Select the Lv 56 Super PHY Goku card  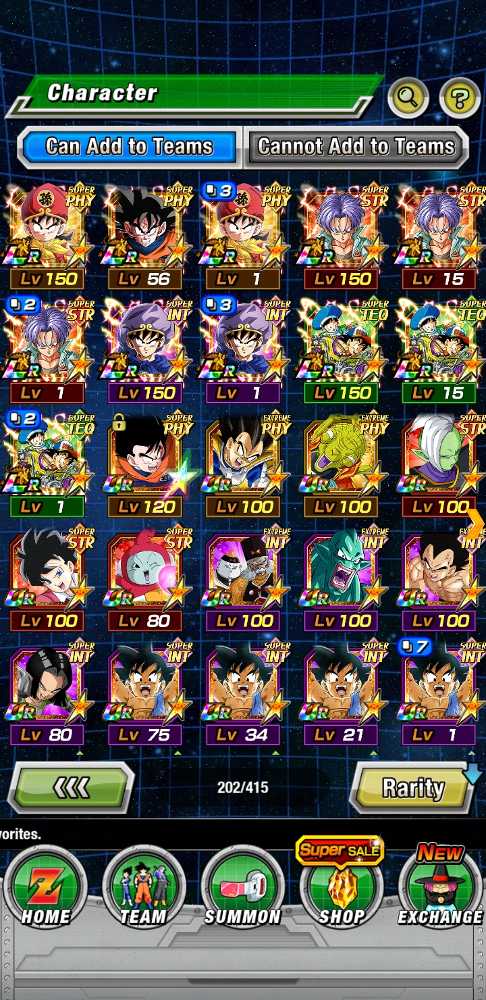point(145,236)
